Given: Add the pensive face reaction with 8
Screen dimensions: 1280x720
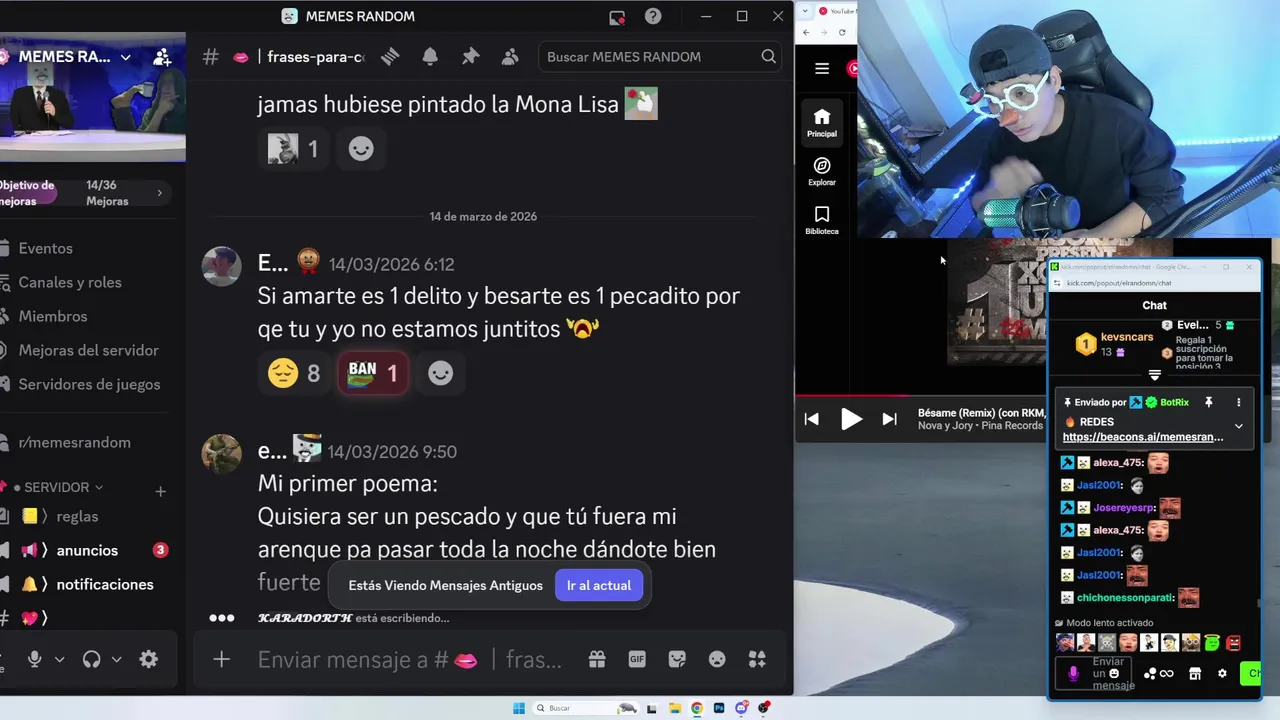Looking at the screenshot, I should (294, 373).
